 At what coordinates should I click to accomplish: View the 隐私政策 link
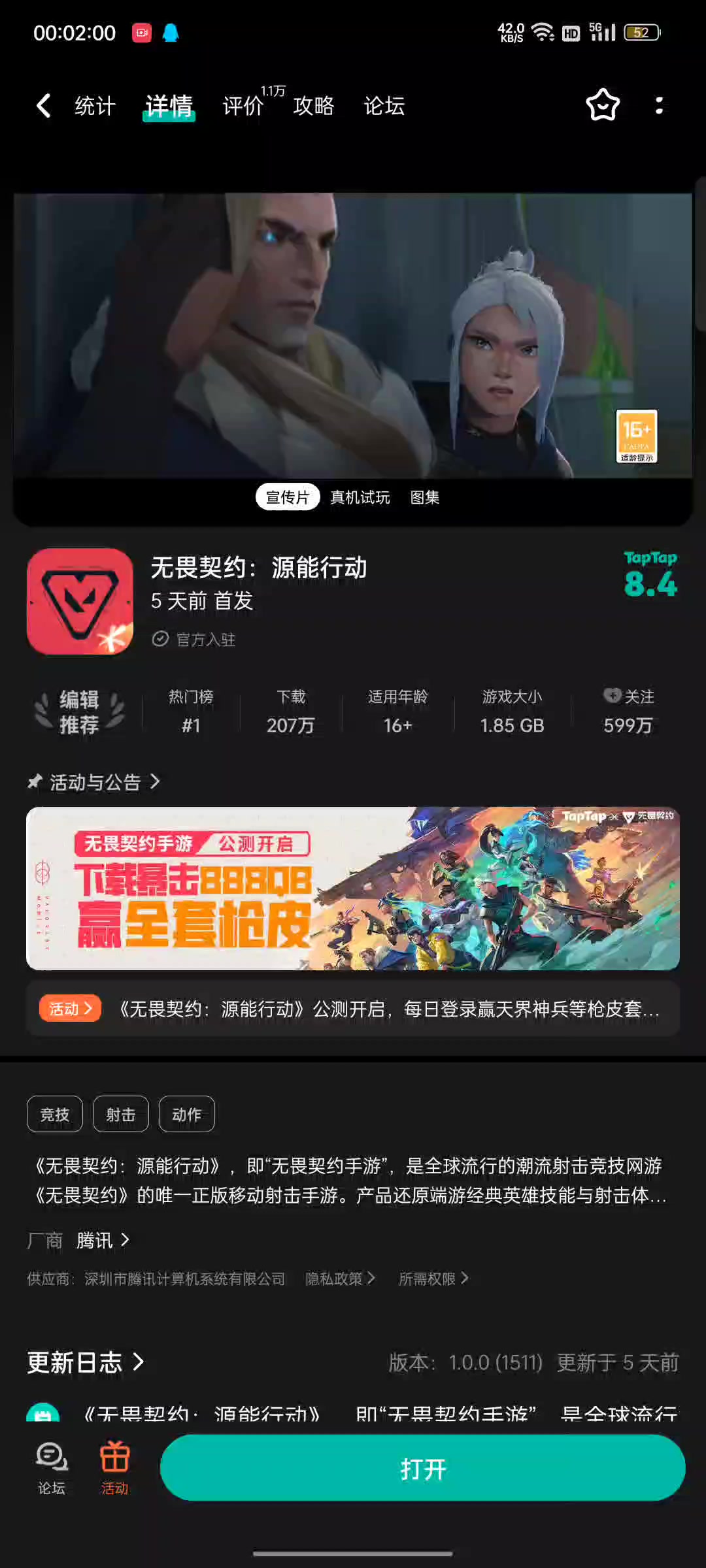coord(341,1279)
